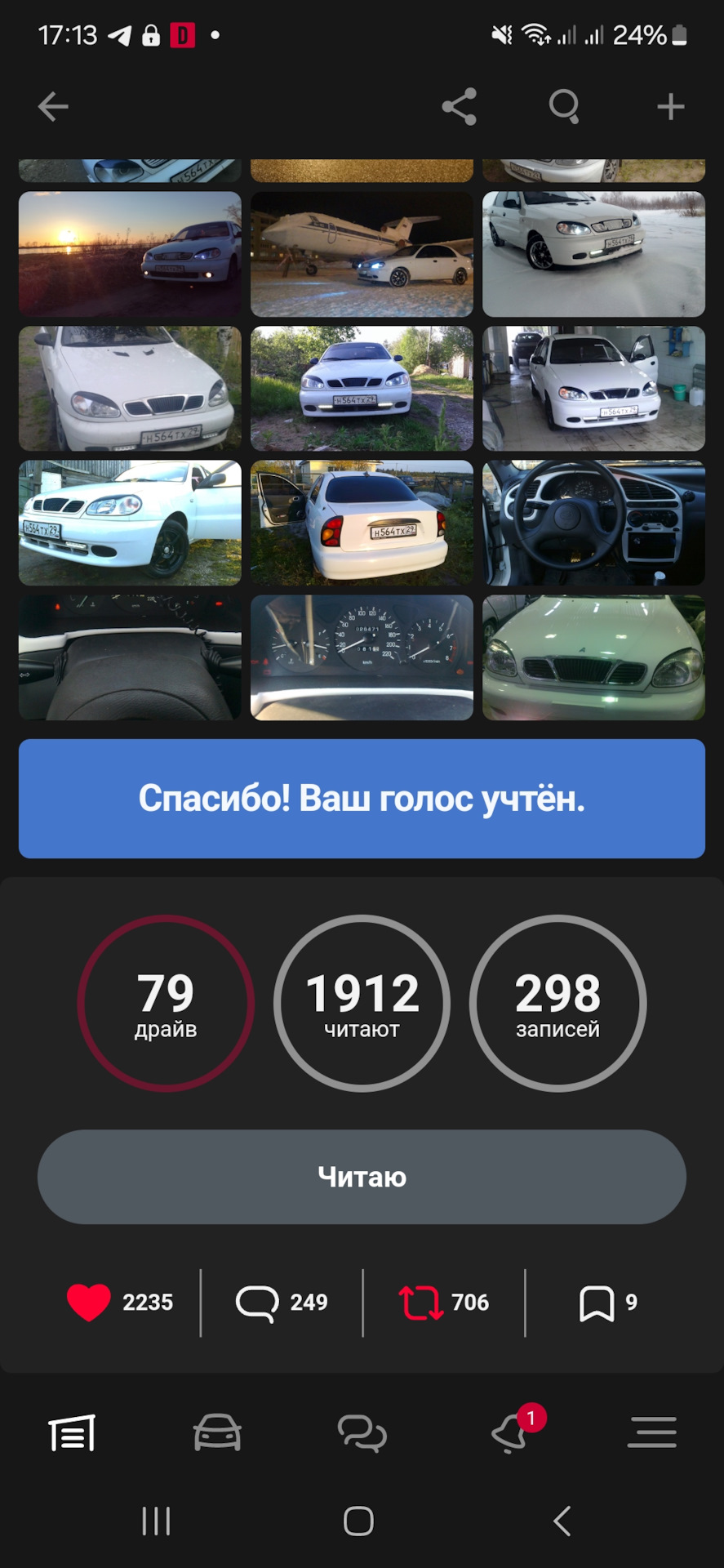
Task: Open the 249 comments
Action: pos(282,1302)
